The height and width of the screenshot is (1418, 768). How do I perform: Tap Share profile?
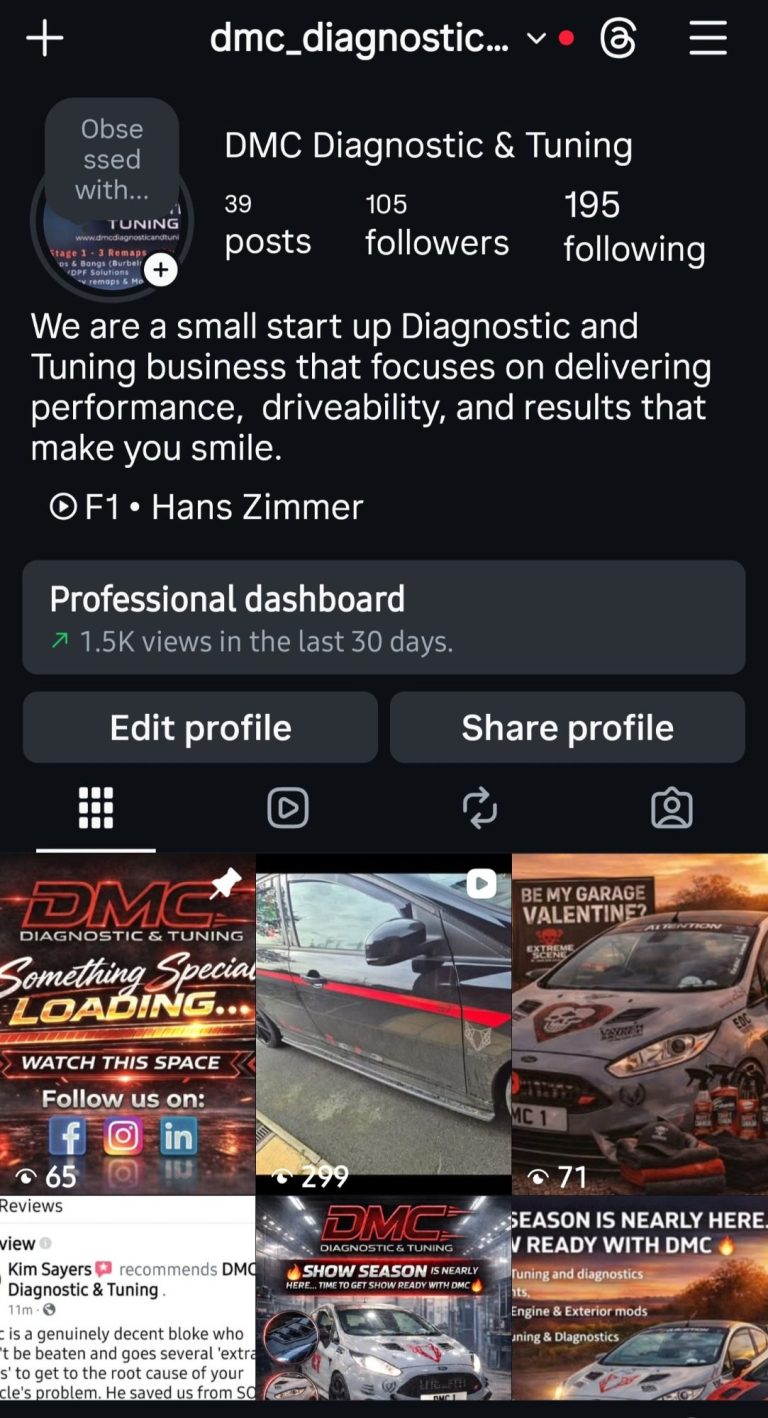tap(567, 728)
